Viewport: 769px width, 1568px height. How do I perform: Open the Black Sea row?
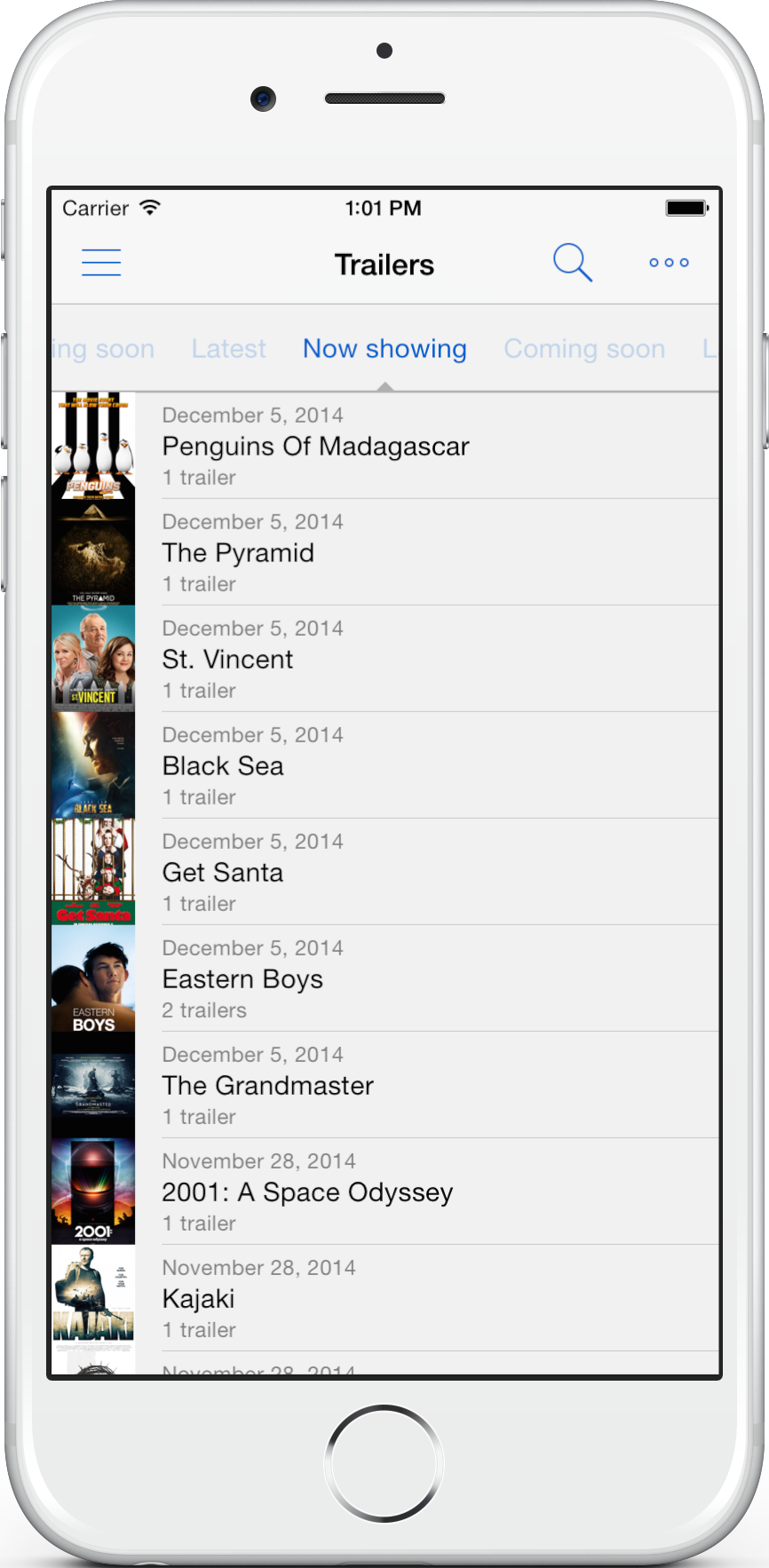click(384, 765)
